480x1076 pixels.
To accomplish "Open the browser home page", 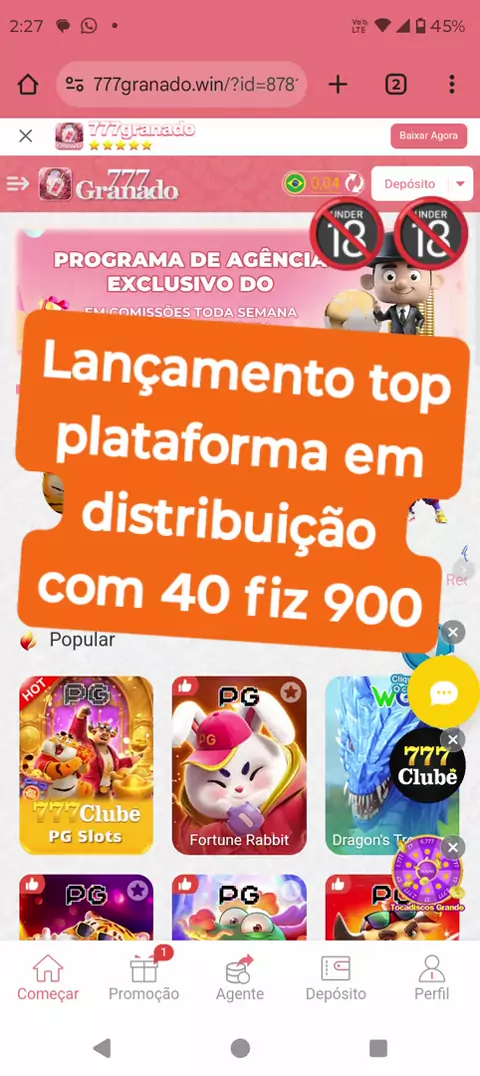I will 27,84.
